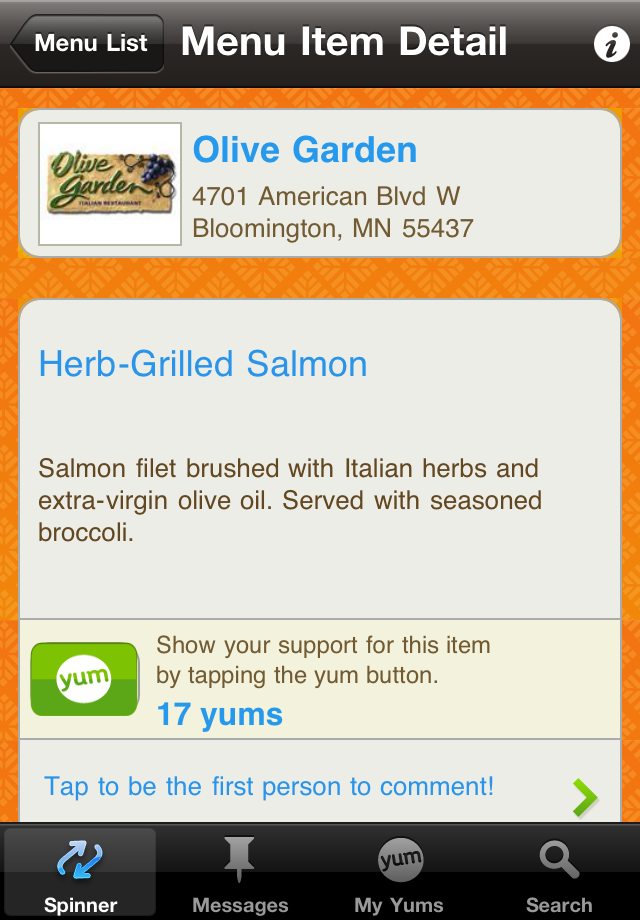
Task: Open the info icon
Action: (611, 45)
